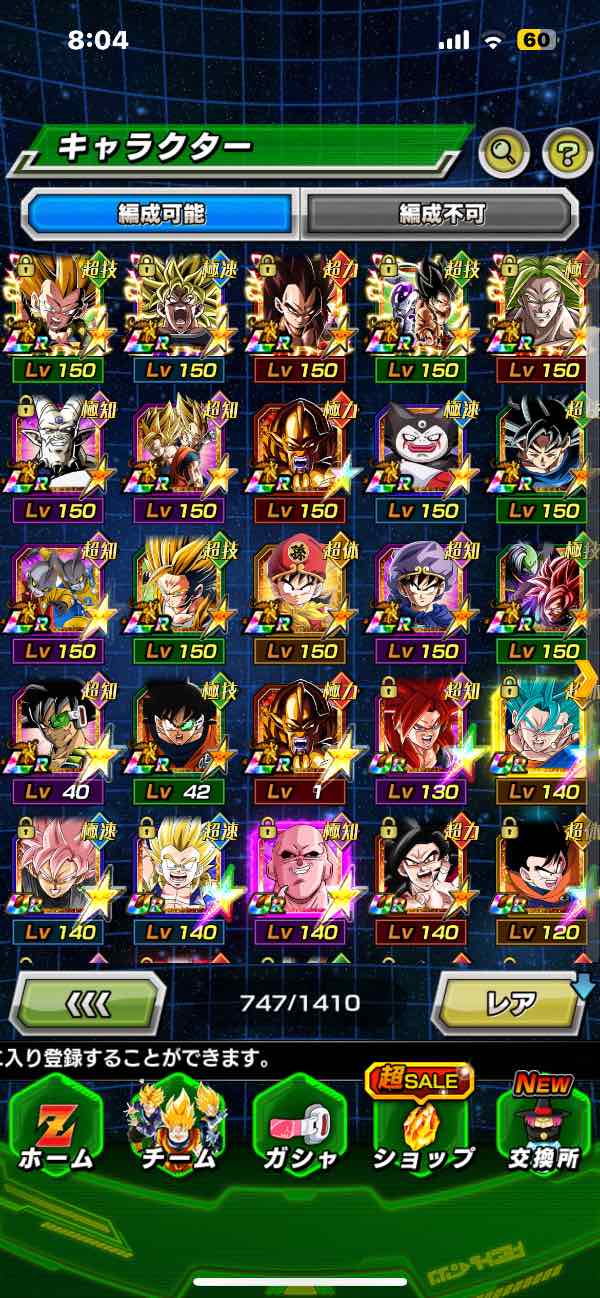Open the レア sort button
This screenshot has width=600, height=1298.
point(510,1002)
